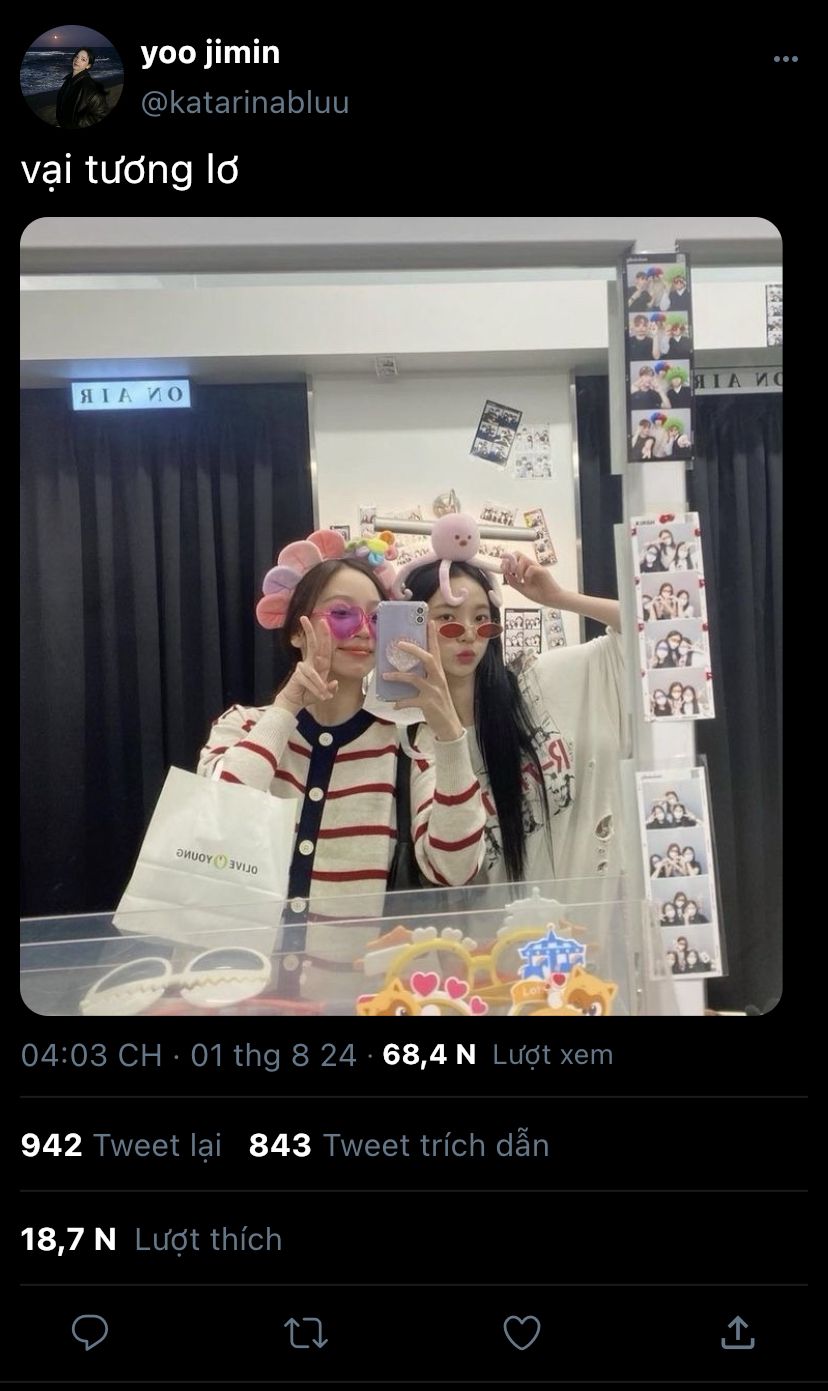Like the tweet with the heart icon

(x=521, y=1333)
